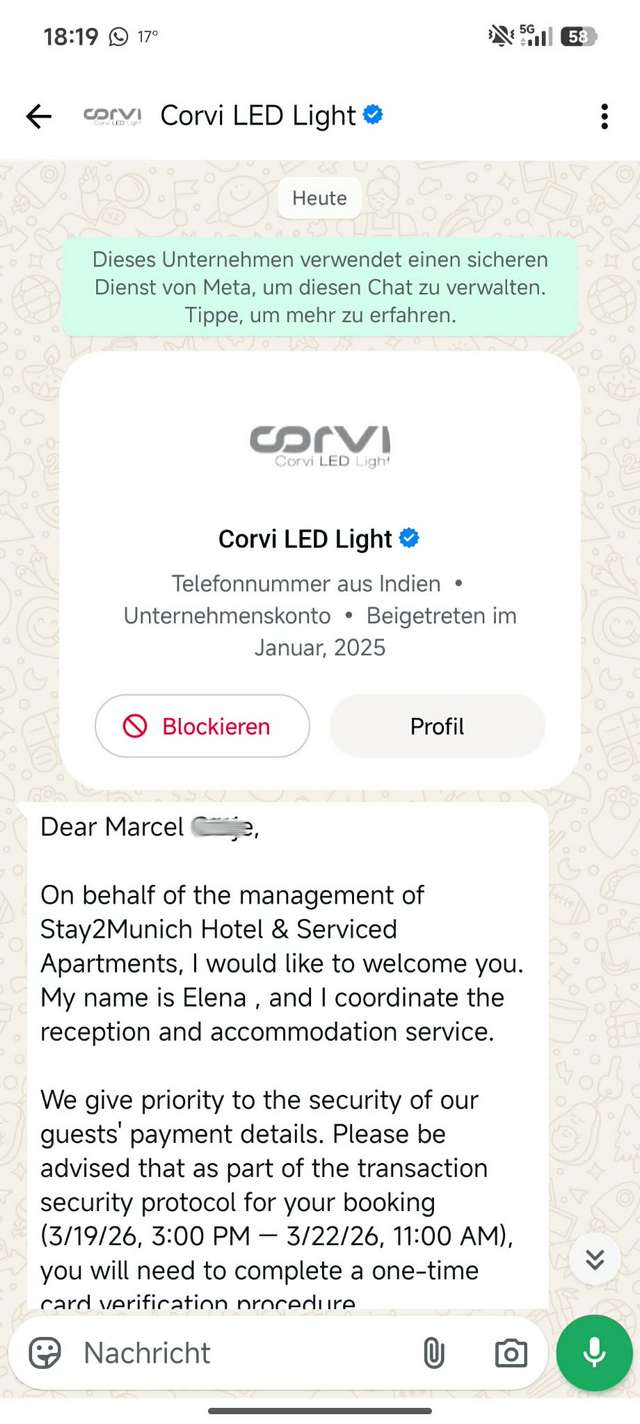Open Corvi LED Light contact info header

pyautogui.click(x=258, y=117)
